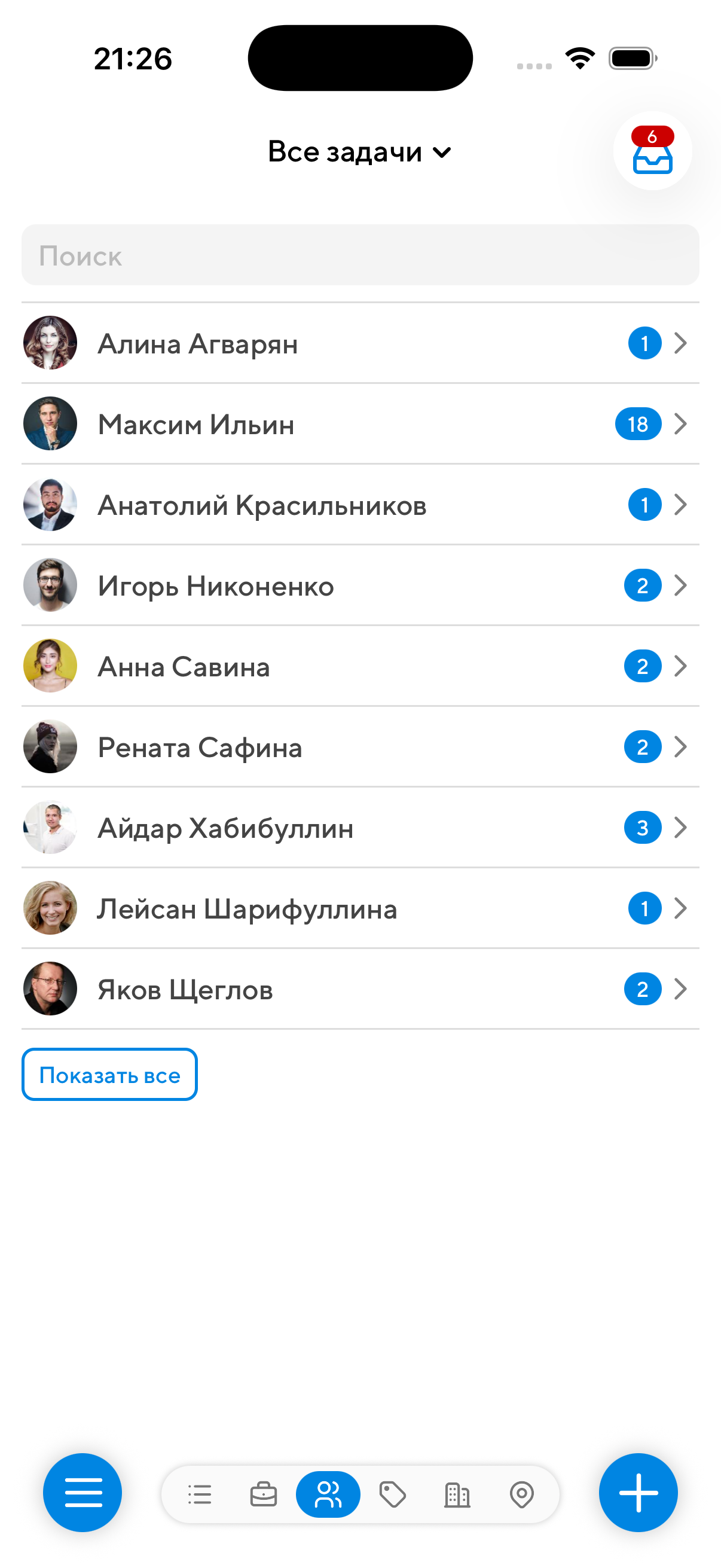Show tasks for Яков Щеглов
The image size is (721, 1568).
point(359,989)
